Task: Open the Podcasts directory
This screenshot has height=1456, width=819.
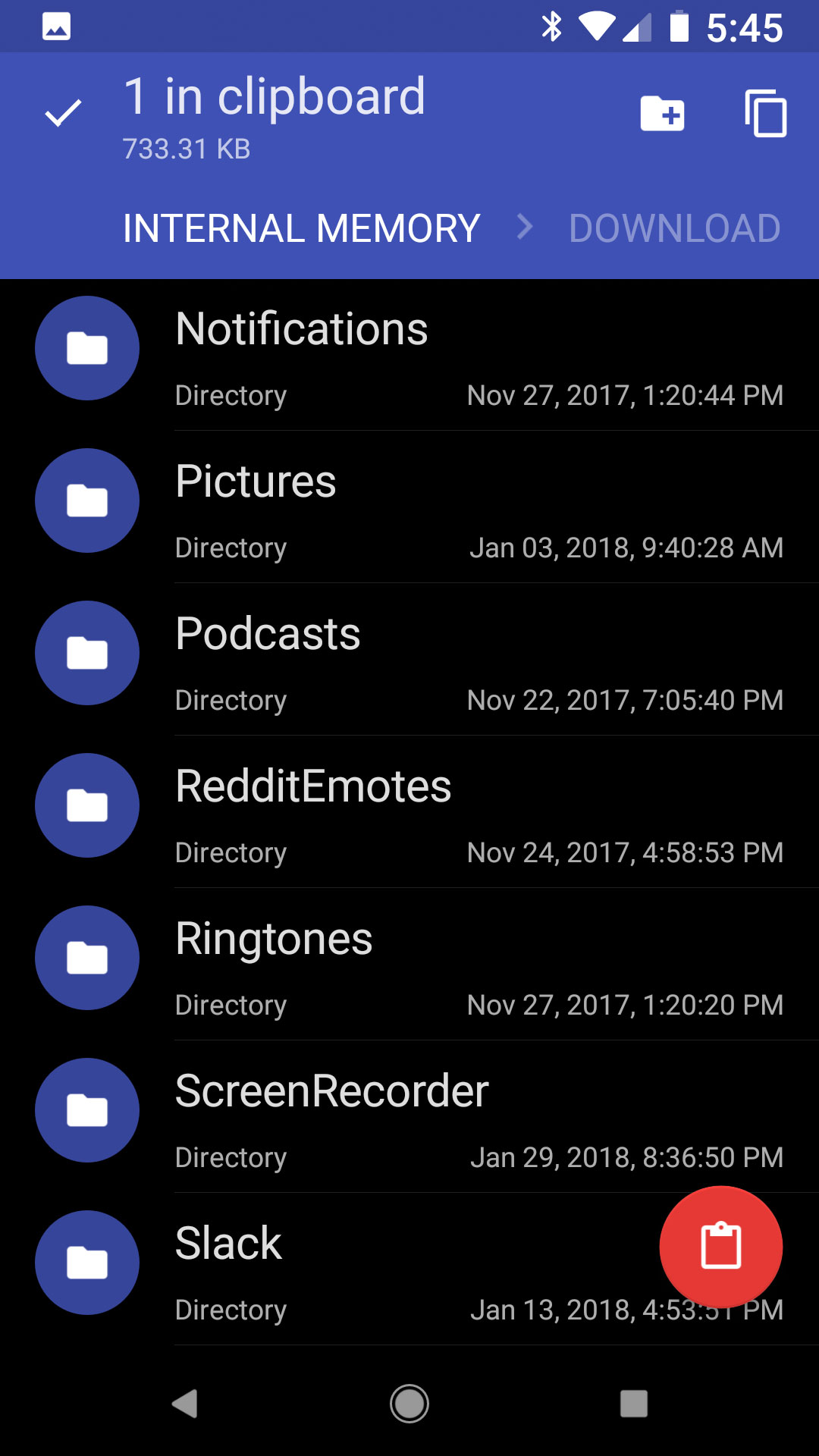Action: click(409, 660)
